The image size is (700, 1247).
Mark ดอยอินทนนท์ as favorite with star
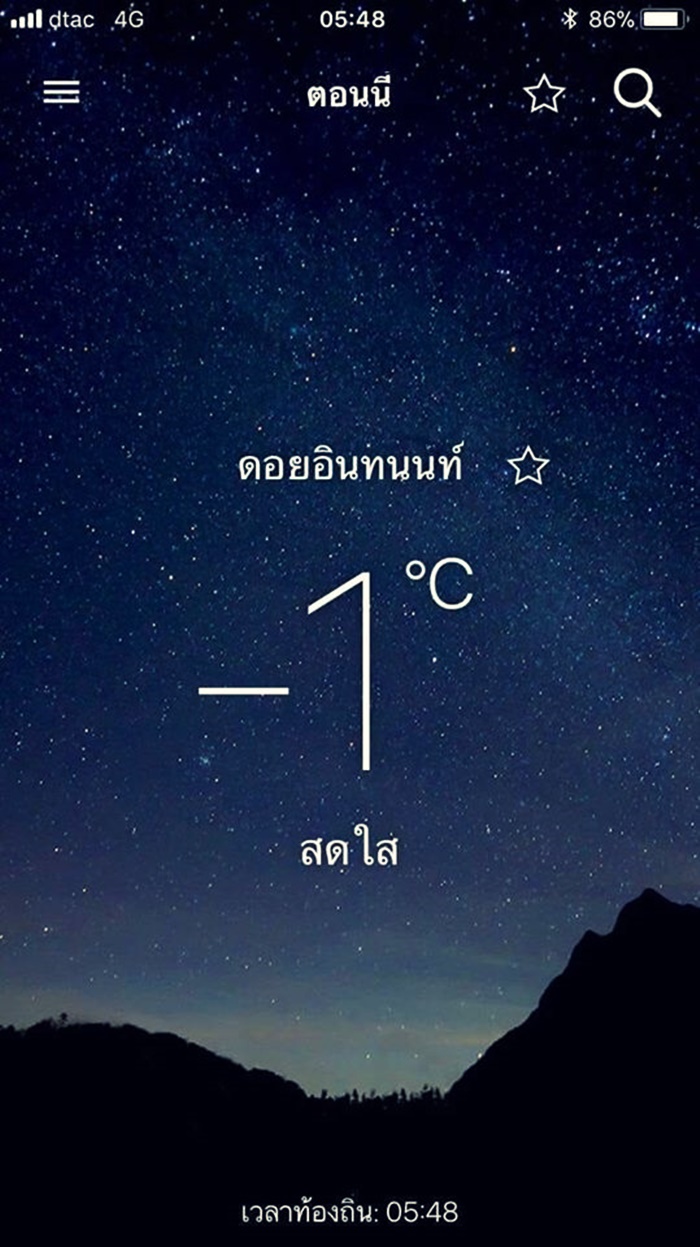(x=528, y=466)
